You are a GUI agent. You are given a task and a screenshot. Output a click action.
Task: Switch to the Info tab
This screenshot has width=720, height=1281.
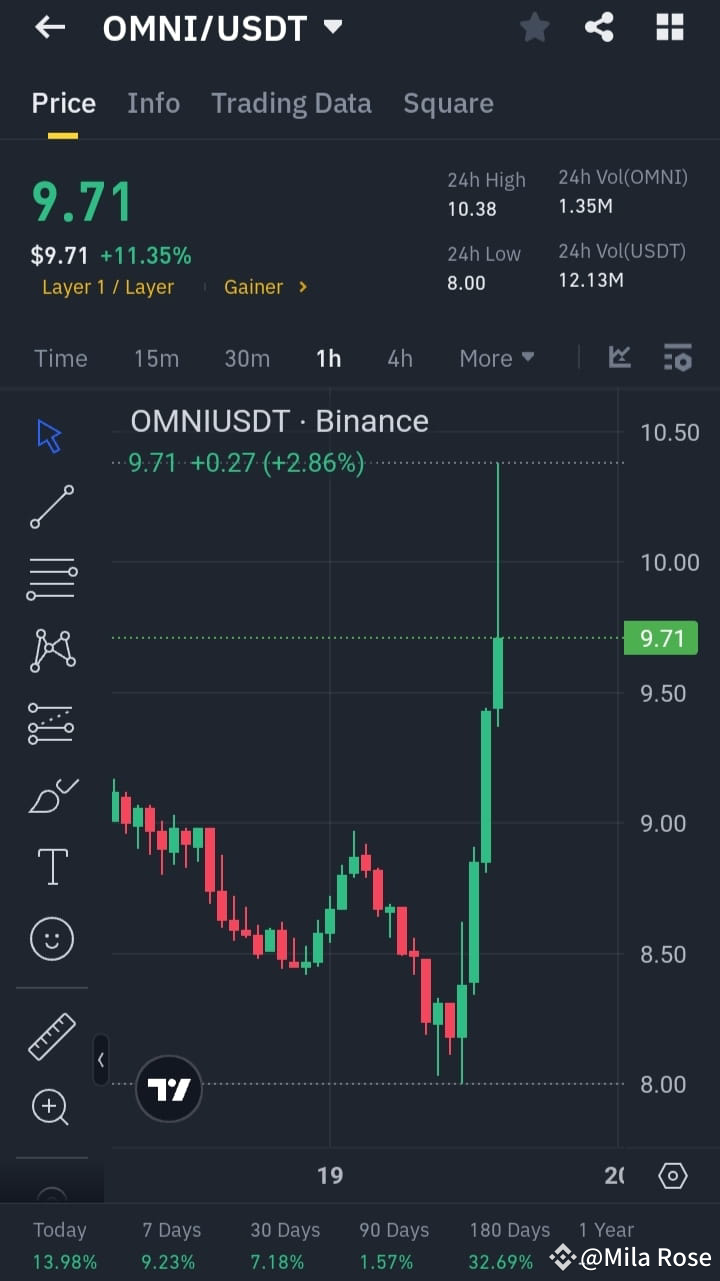click(x=153, y=102)
